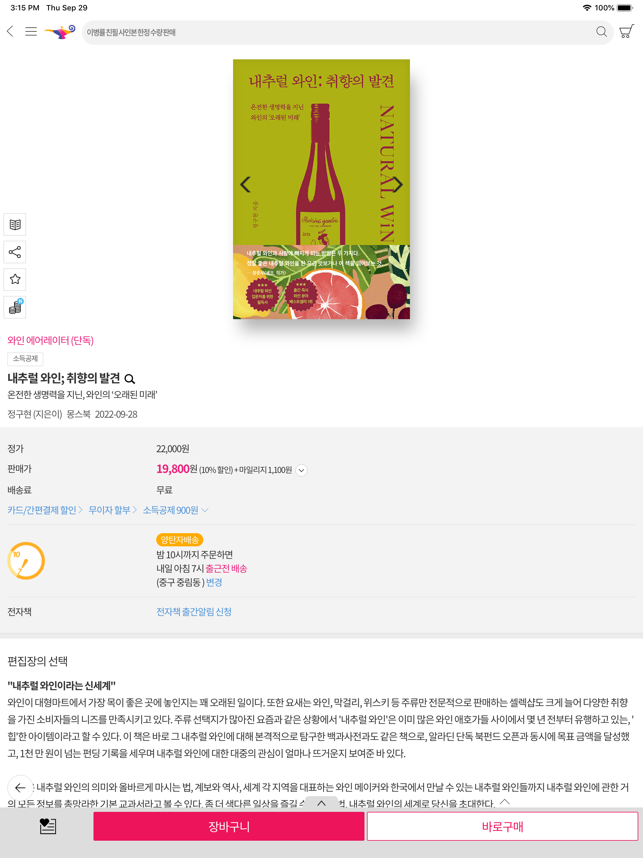Open the hamburger menu
Image resolution: width=643 pixels, height=858 pixels.
31,32
